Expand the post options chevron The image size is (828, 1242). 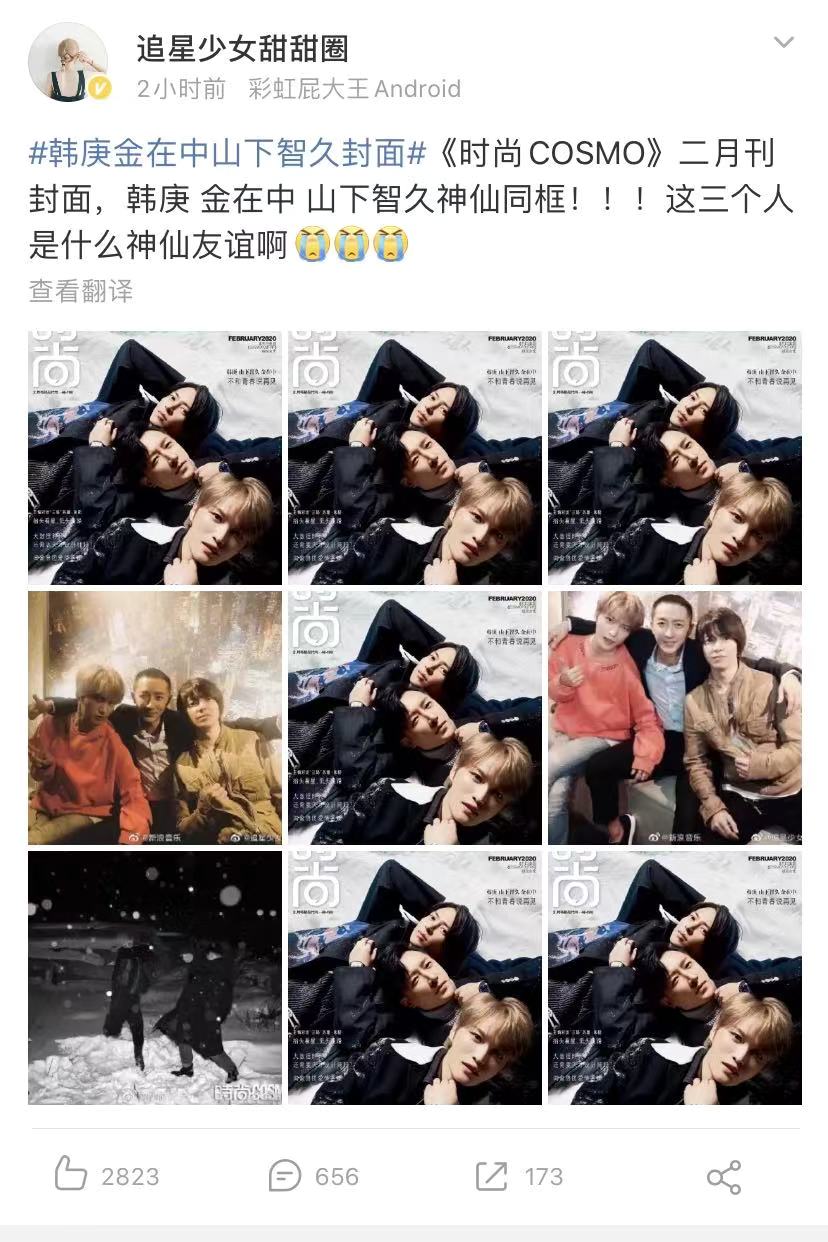(783, 42)
